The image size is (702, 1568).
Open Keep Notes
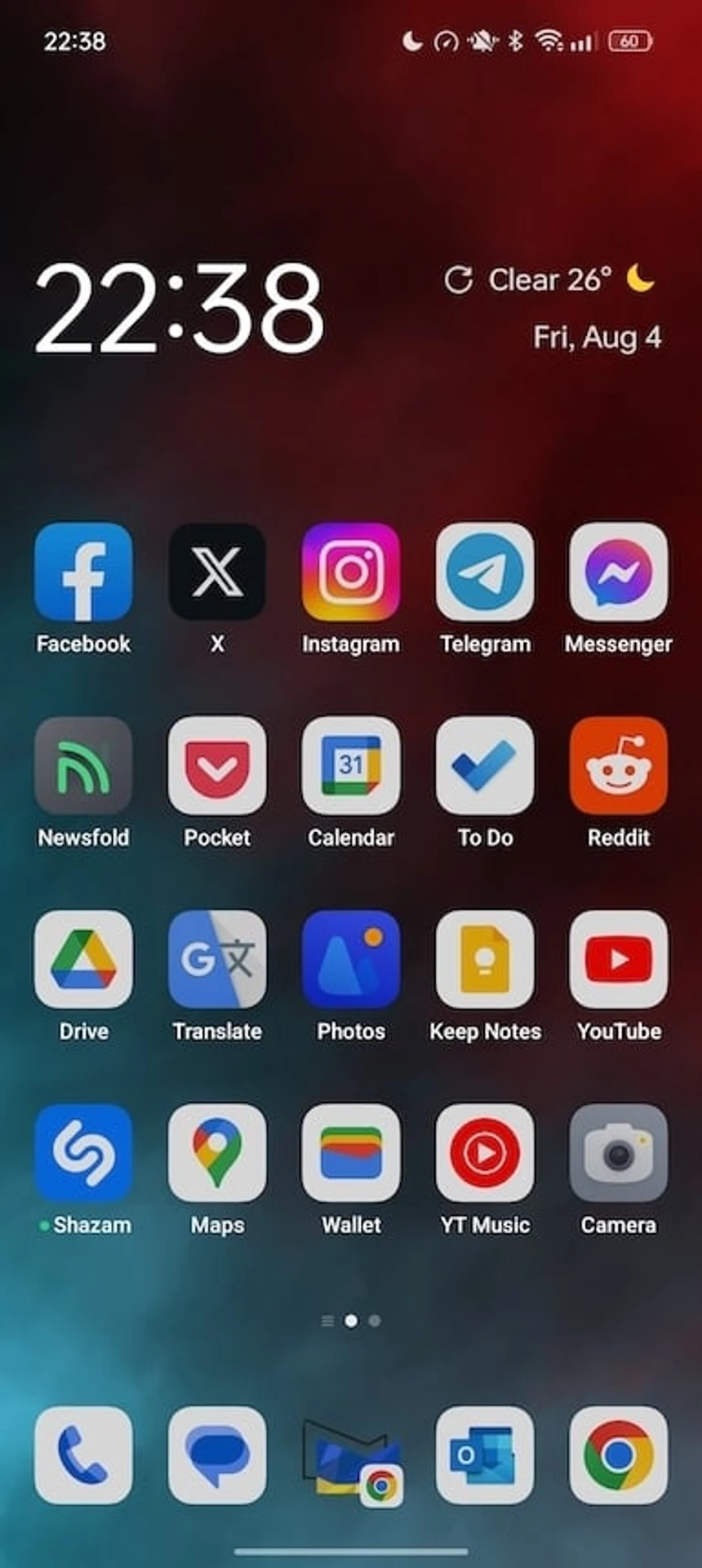(x=485, y=959)
